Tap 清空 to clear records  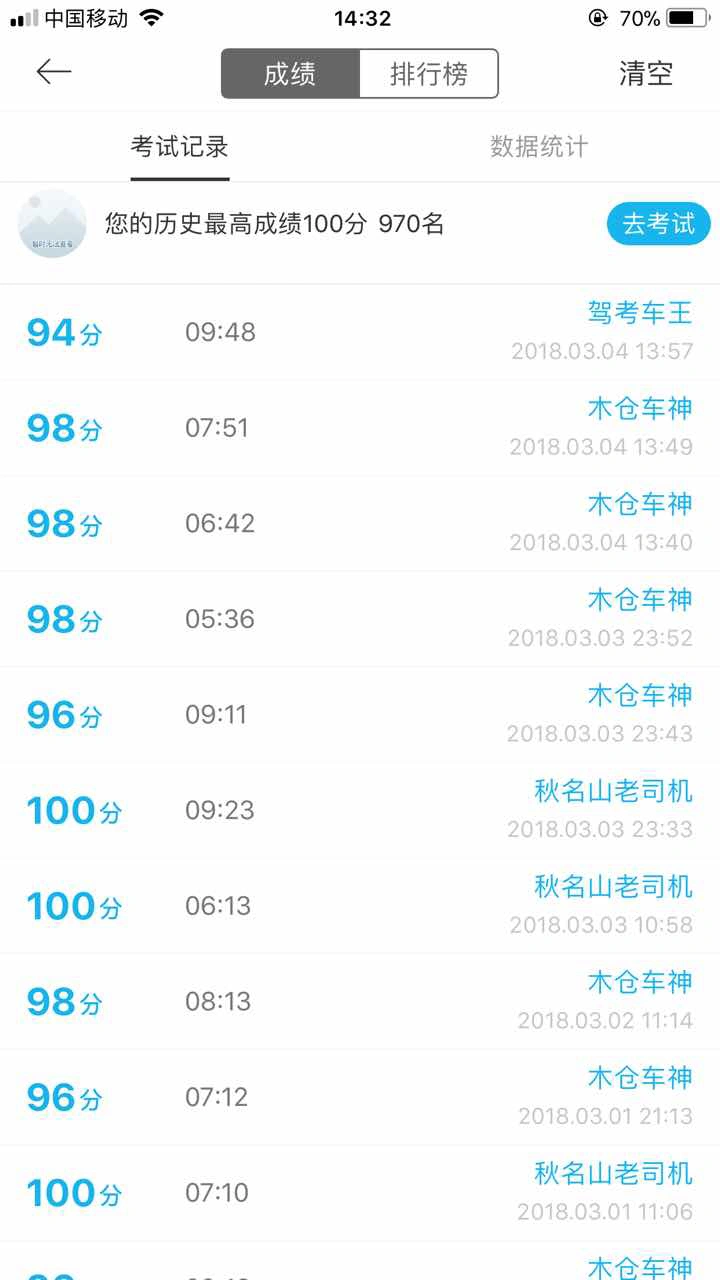[646, 73]
